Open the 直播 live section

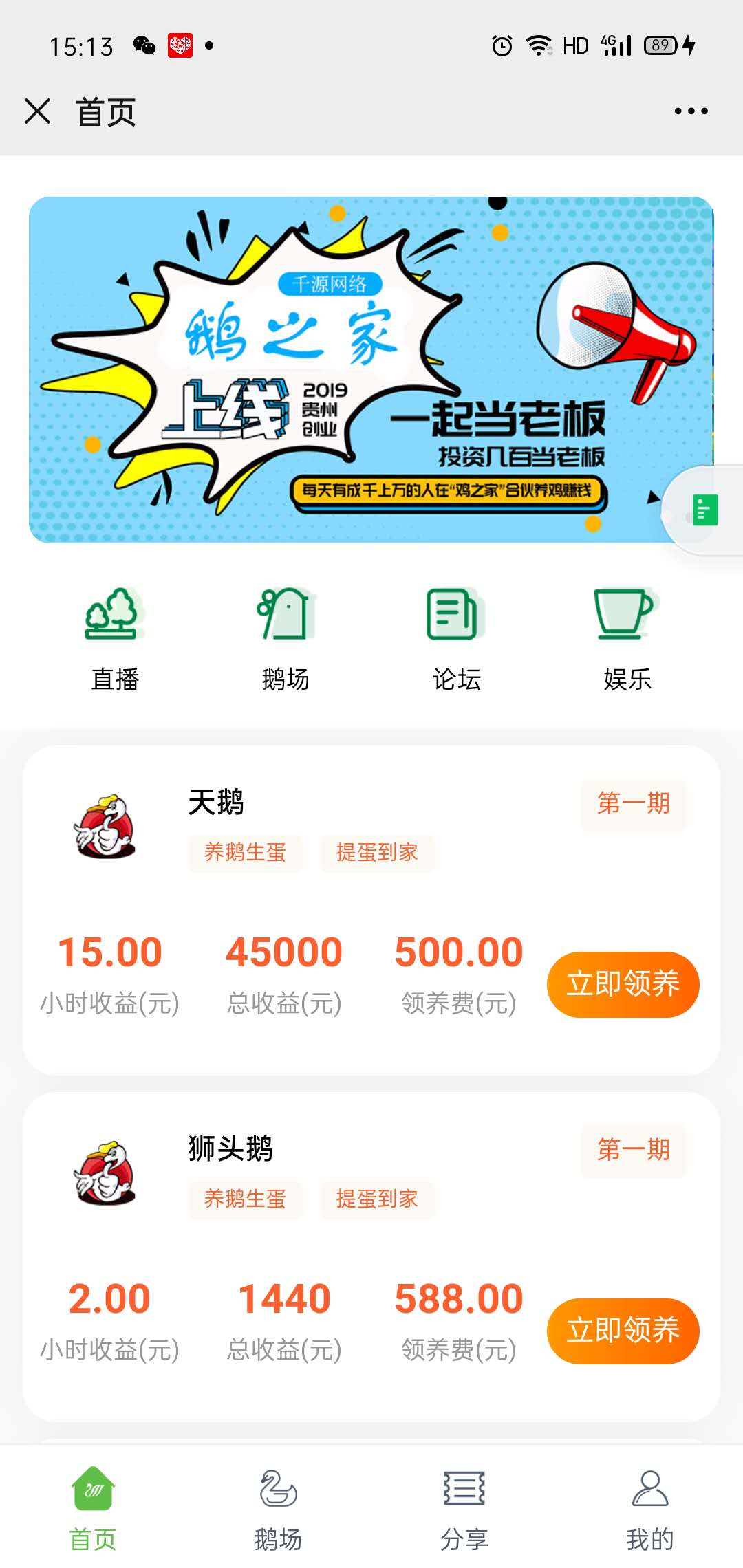tap(115, 638)
